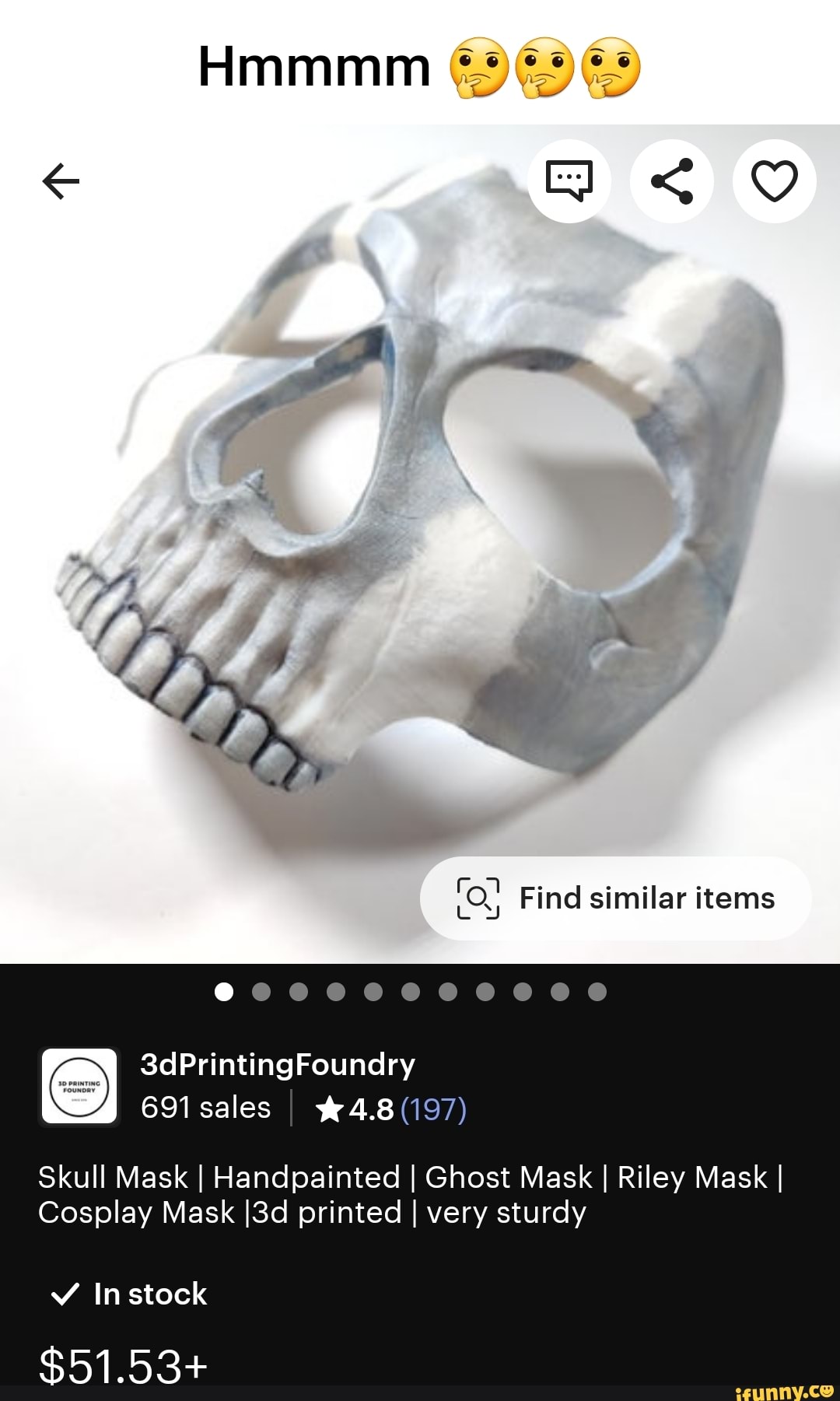Viewport: 840px width, 1401px height.
Task: Advance to the second image via carousel dot
Action: pyautogui.click(x=262, y=991)
